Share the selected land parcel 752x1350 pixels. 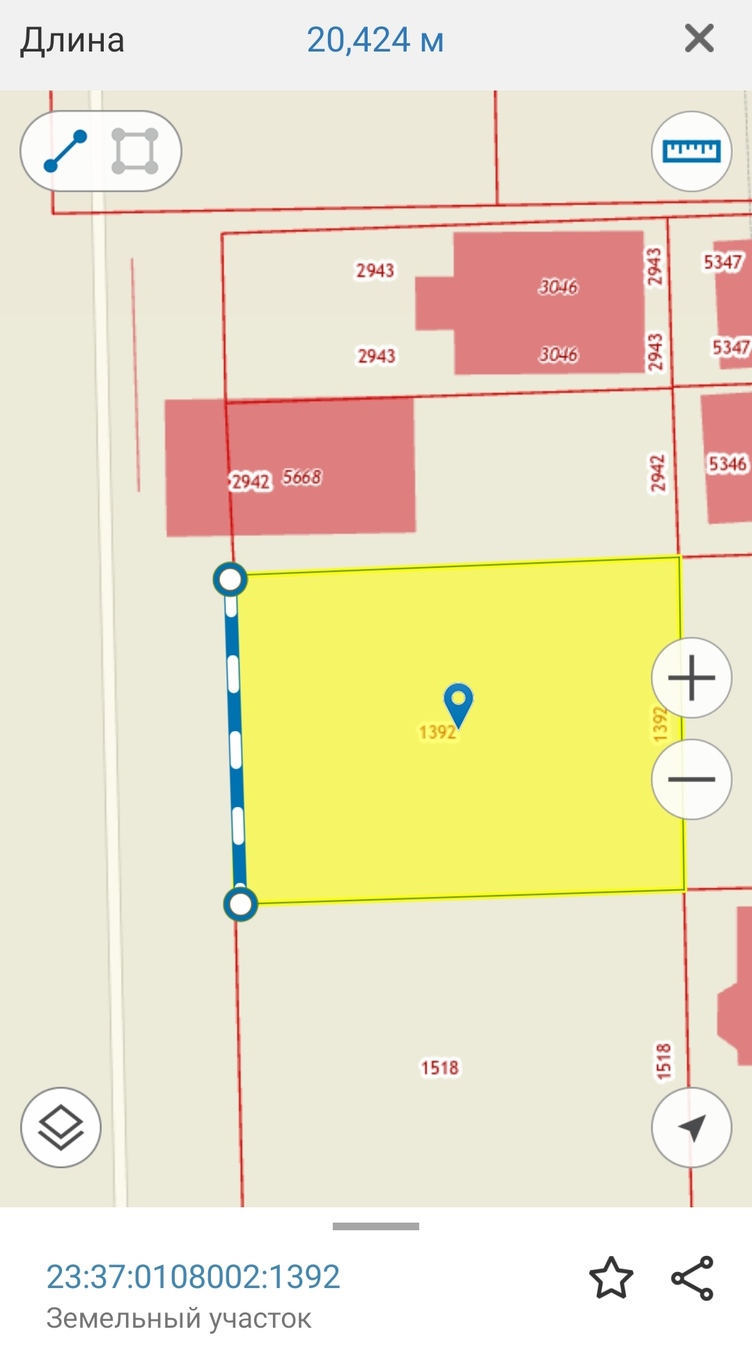(692, 1278)
